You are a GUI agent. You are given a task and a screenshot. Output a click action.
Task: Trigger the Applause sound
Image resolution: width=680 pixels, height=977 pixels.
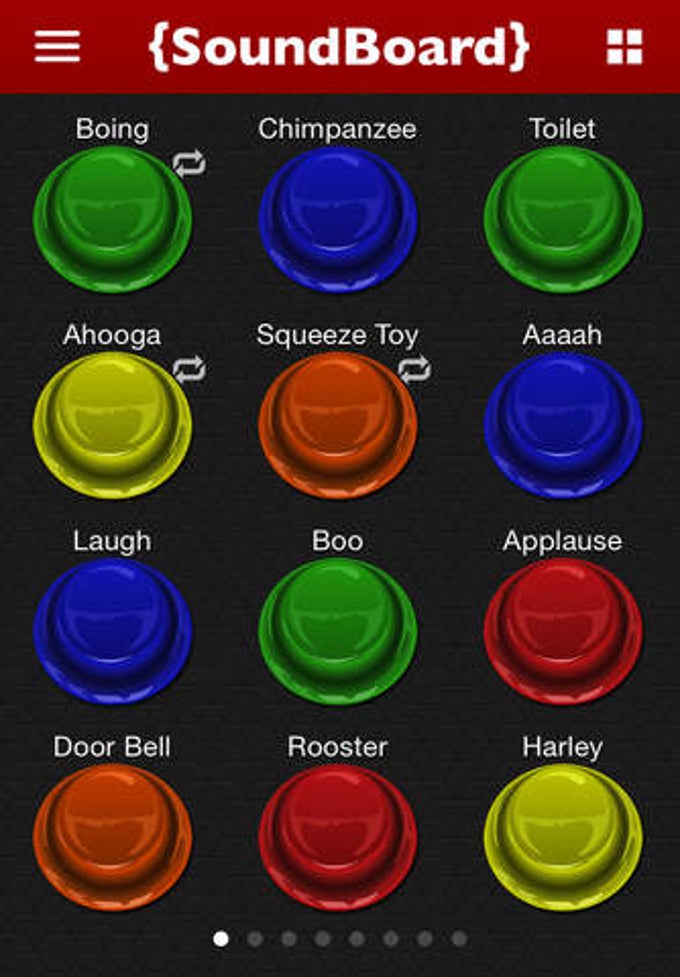click(x=563, y=630)
